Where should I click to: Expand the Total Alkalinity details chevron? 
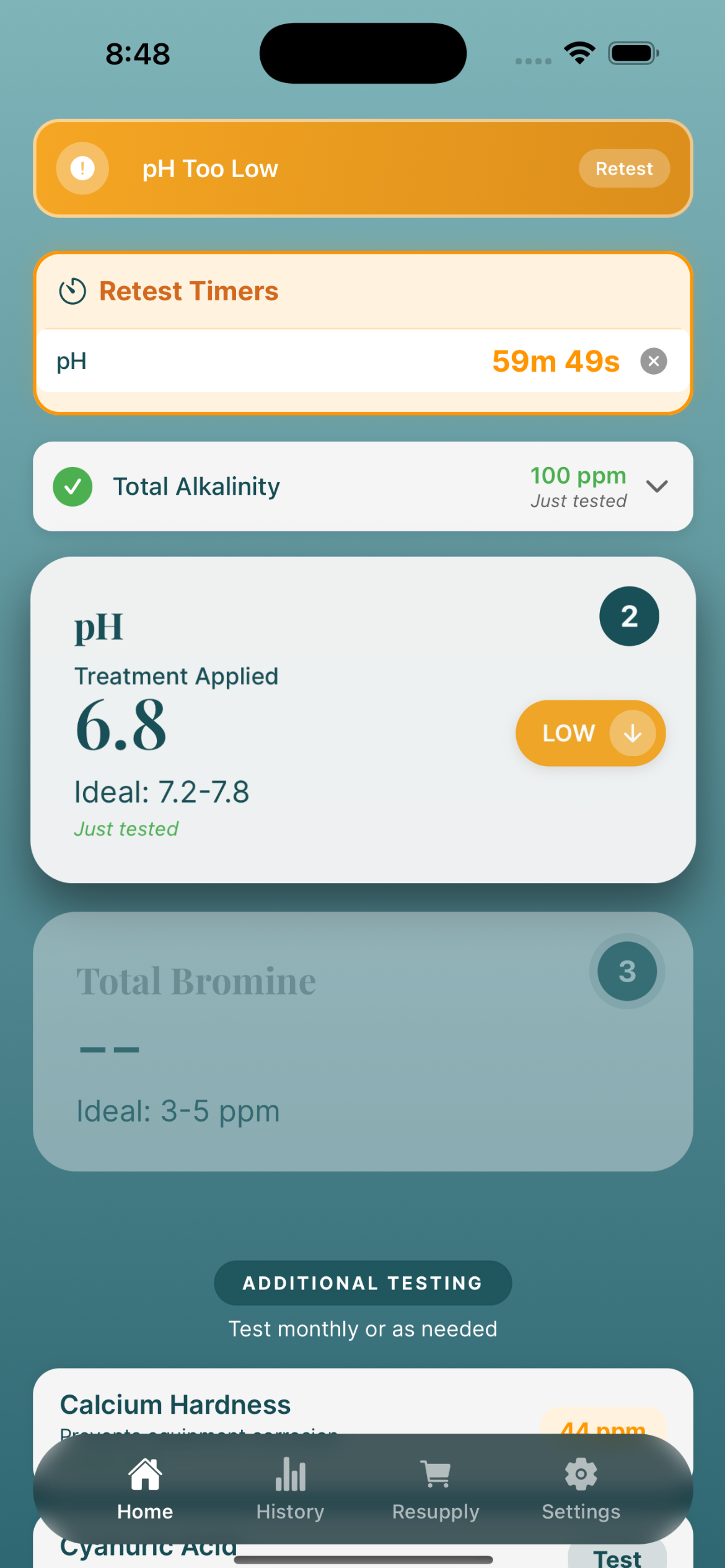[x=658, y=487]
